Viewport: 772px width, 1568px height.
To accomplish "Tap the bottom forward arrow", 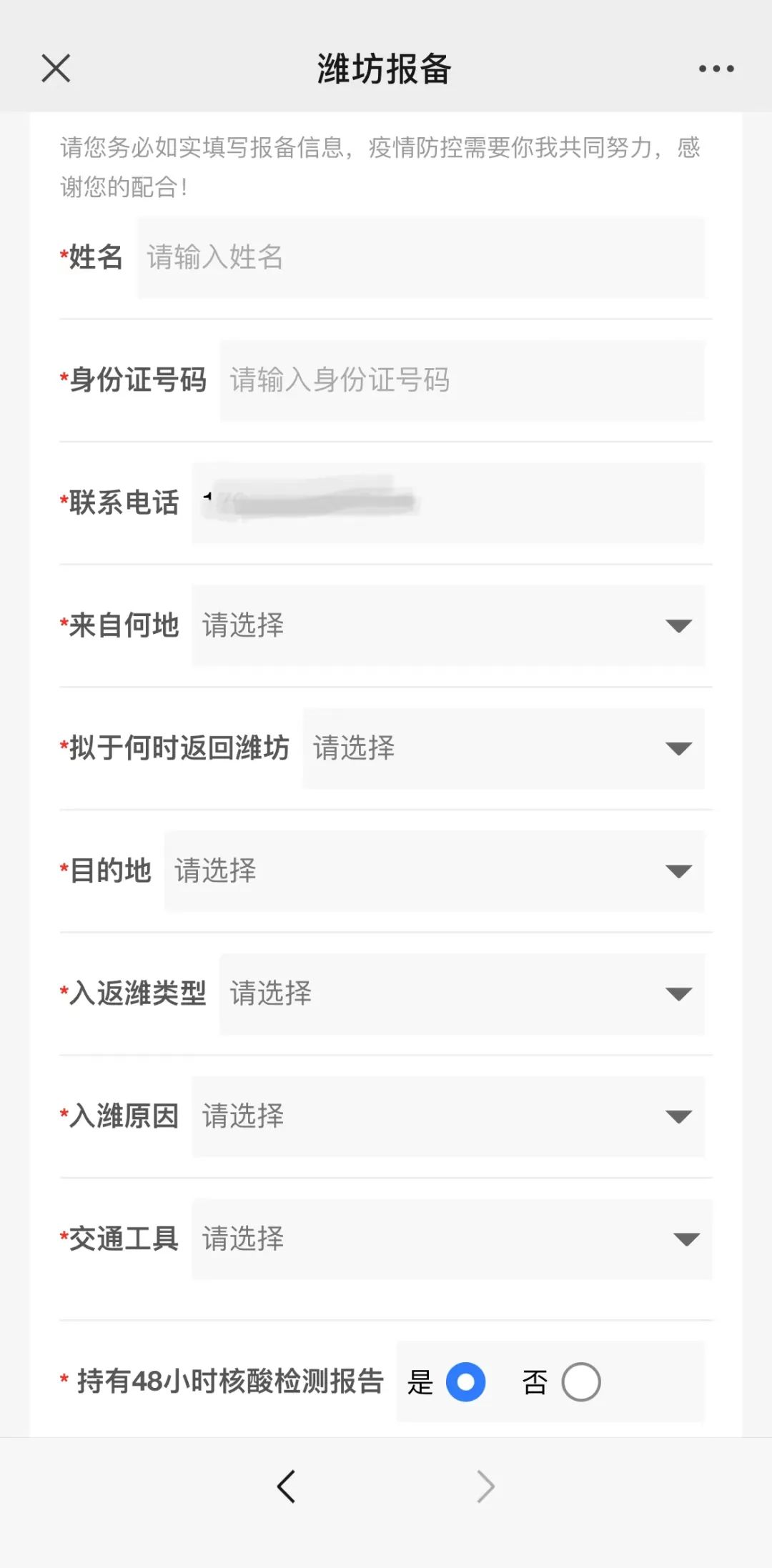I will [x=485, y=1487].
